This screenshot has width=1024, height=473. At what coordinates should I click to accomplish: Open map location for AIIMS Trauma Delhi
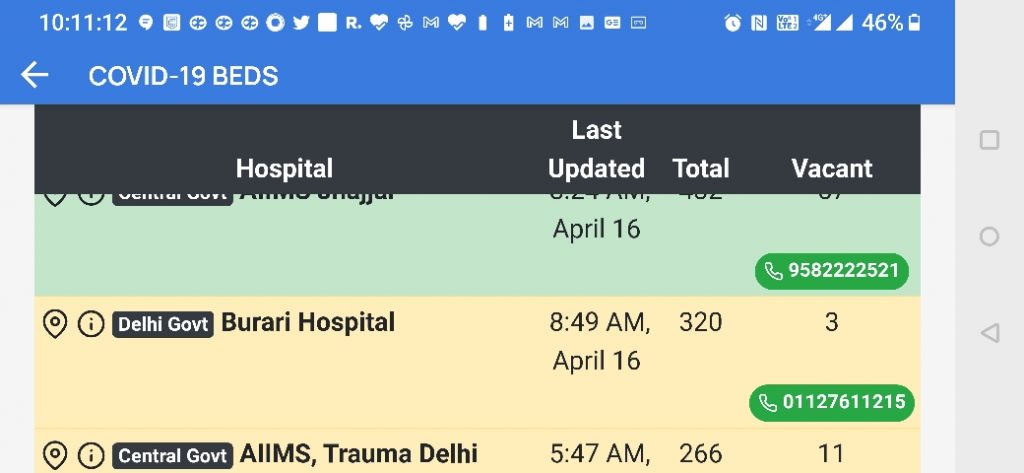(x=56, y=455)
